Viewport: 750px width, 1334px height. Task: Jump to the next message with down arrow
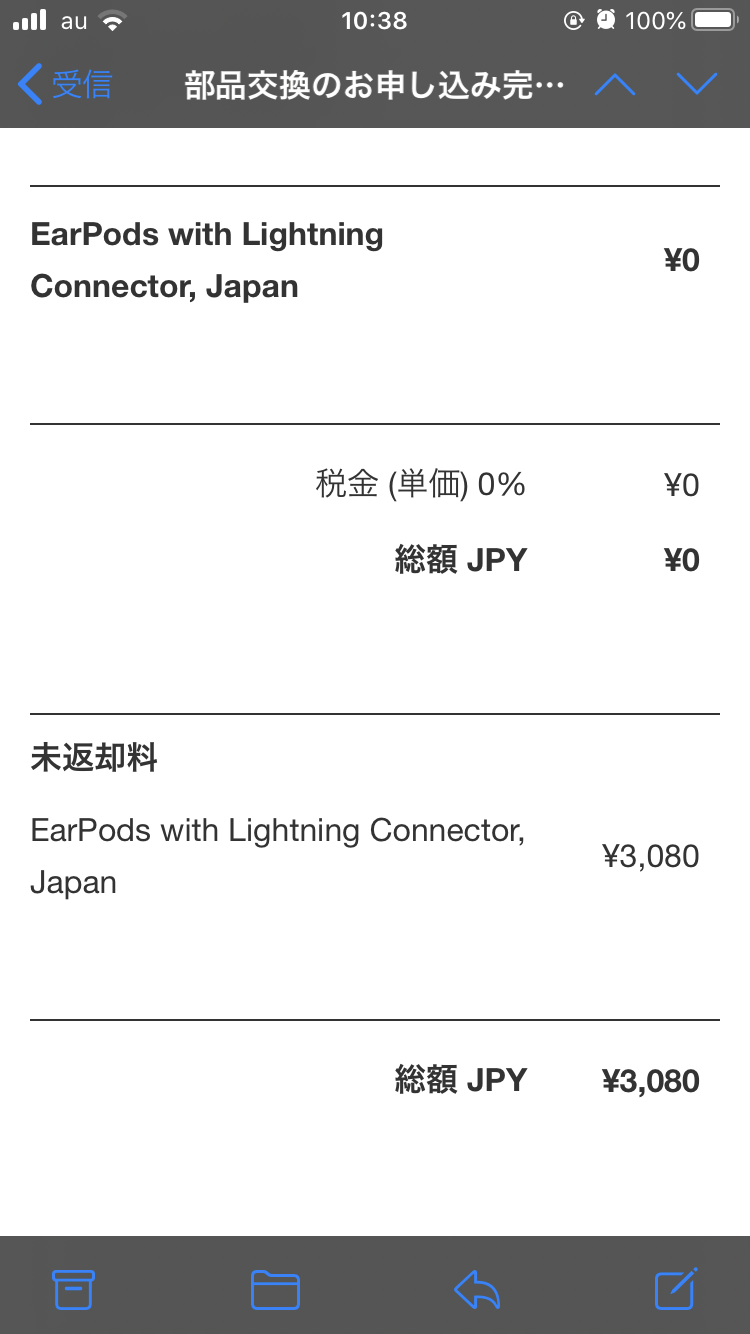coord(697,85)
